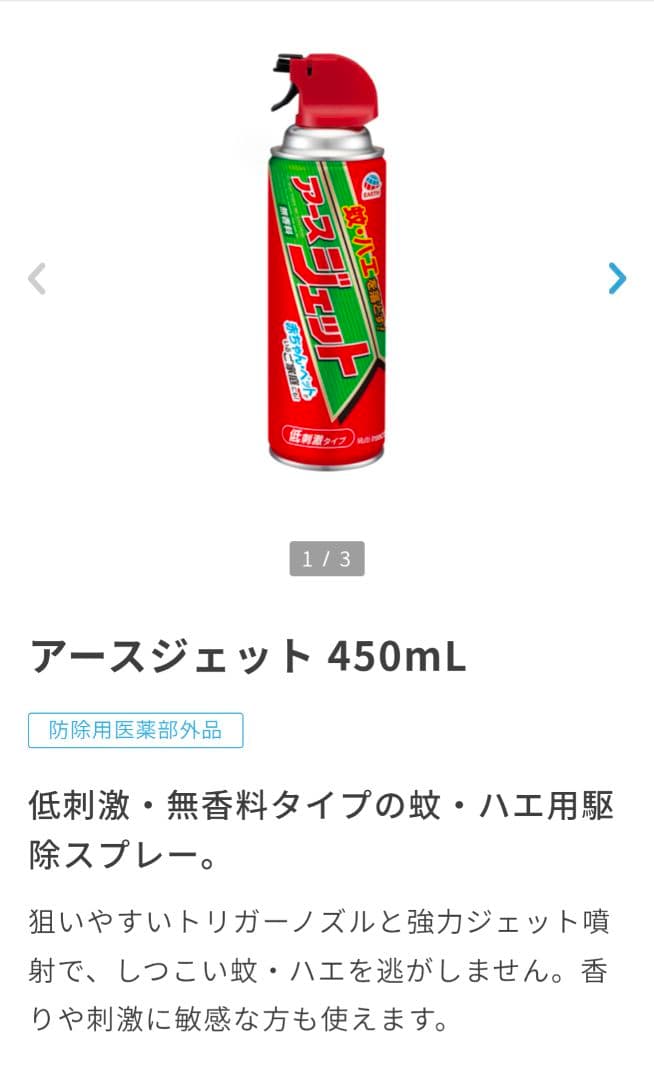Go to the next product image

coord(617,278)
